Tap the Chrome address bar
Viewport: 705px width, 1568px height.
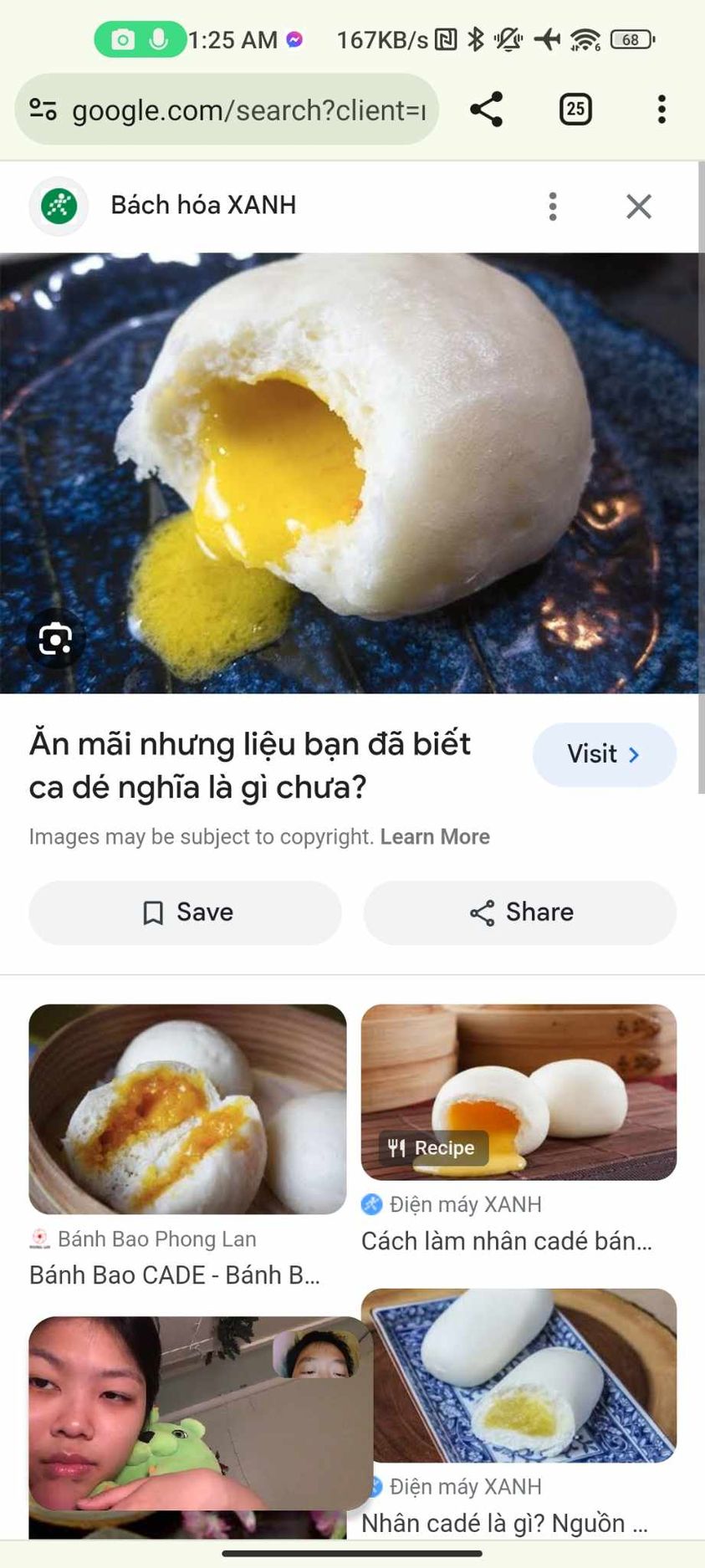point(248,110)
